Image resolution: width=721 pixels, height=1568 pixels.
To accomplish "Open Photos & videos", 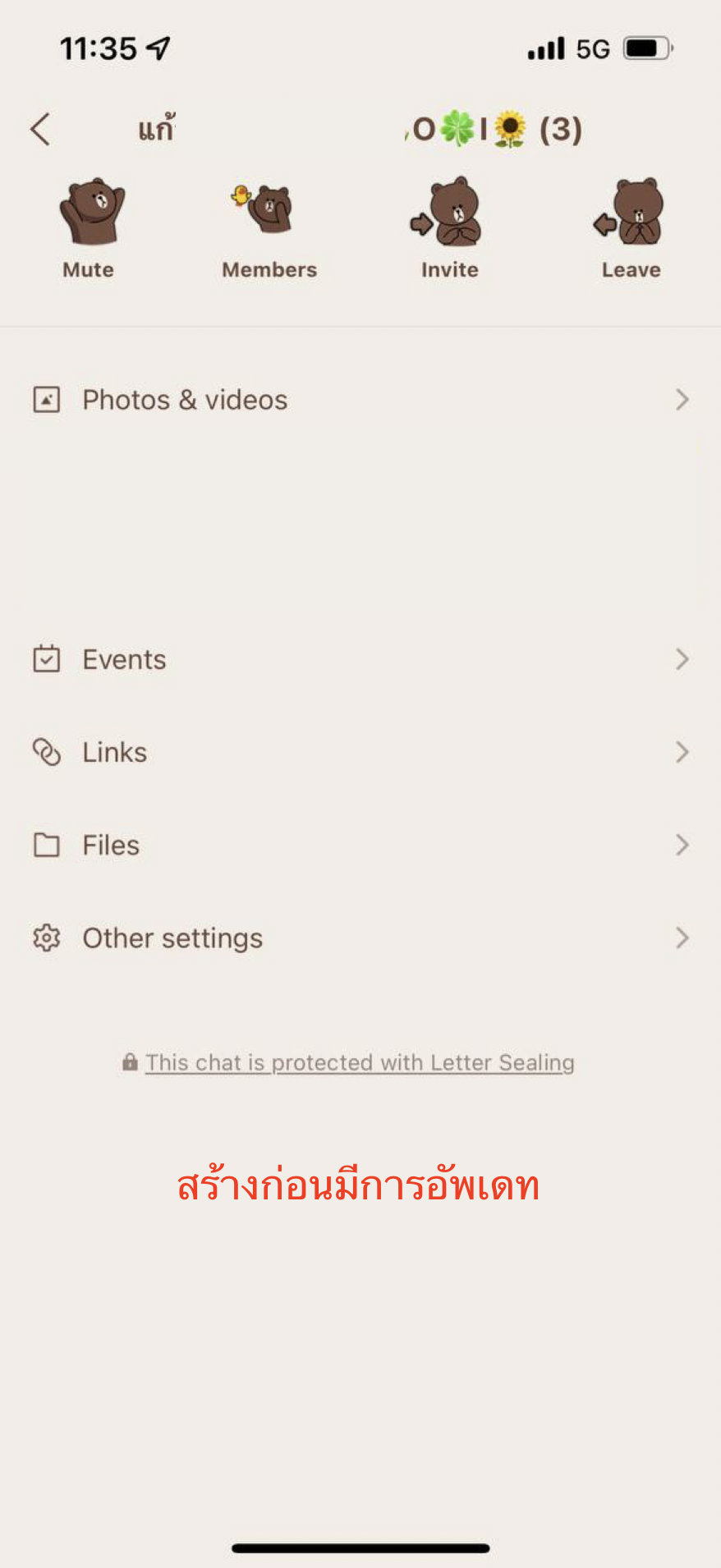I will 360,400.
